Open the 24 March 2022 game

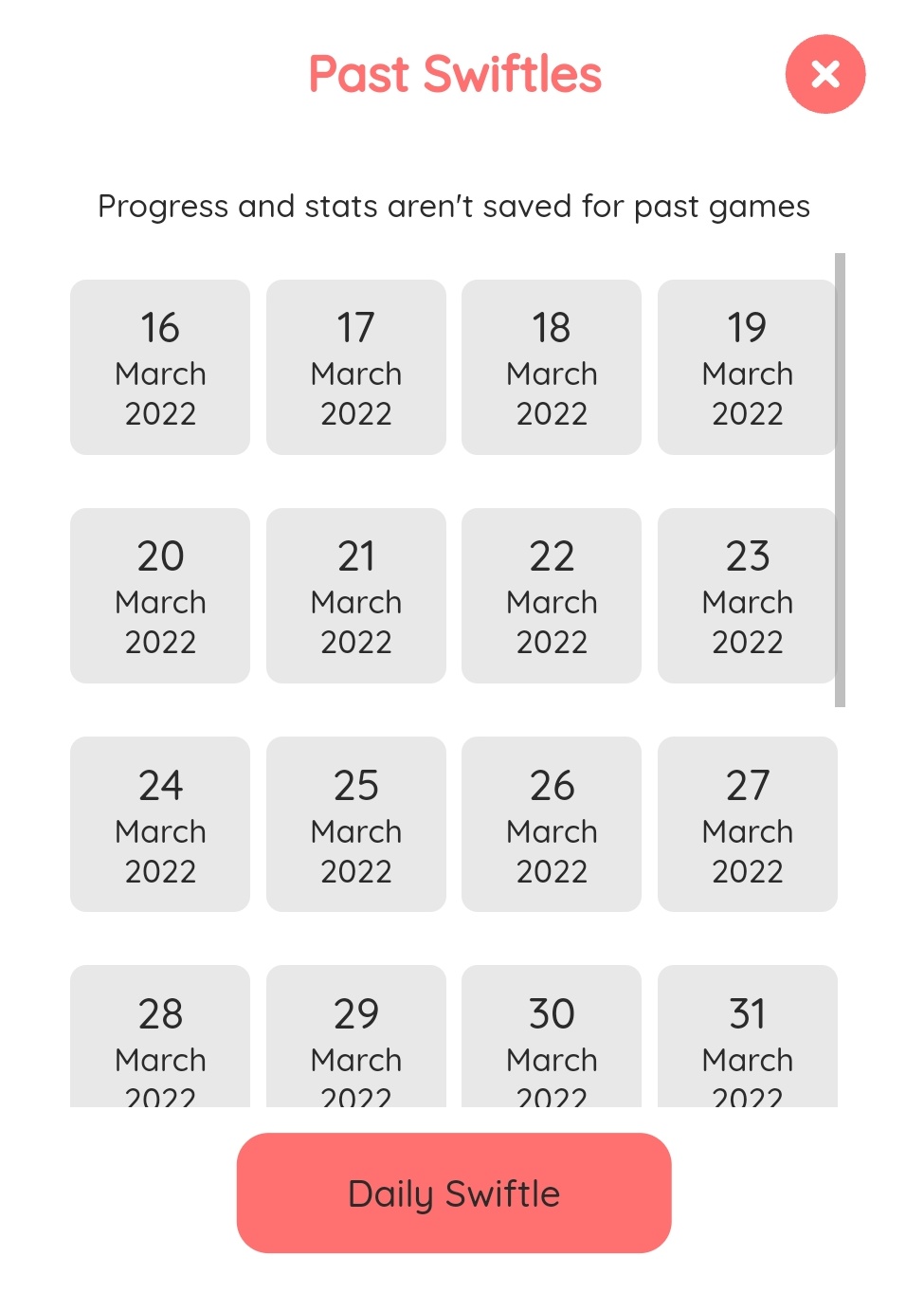160,825
